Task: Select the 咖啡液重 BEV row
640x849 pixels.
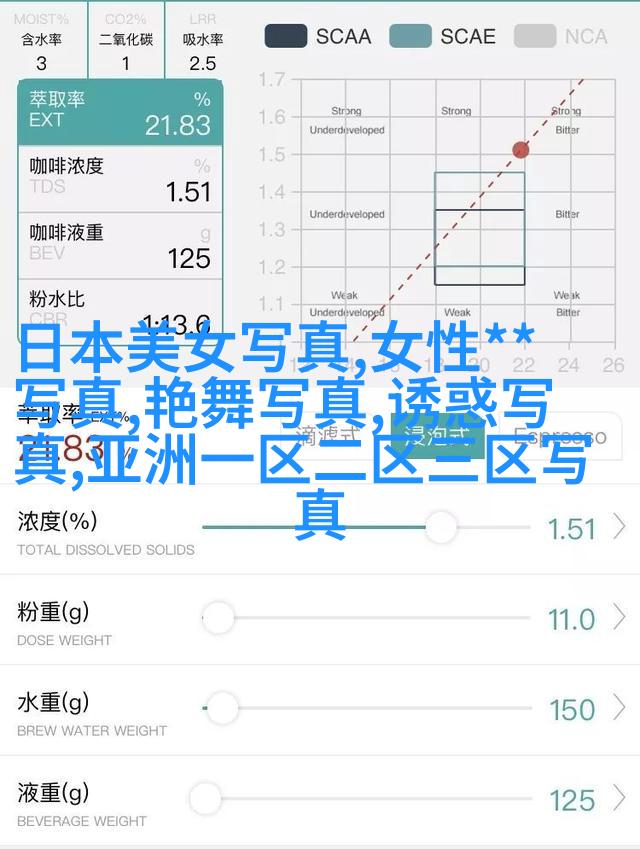Action: tap(119, 246)
